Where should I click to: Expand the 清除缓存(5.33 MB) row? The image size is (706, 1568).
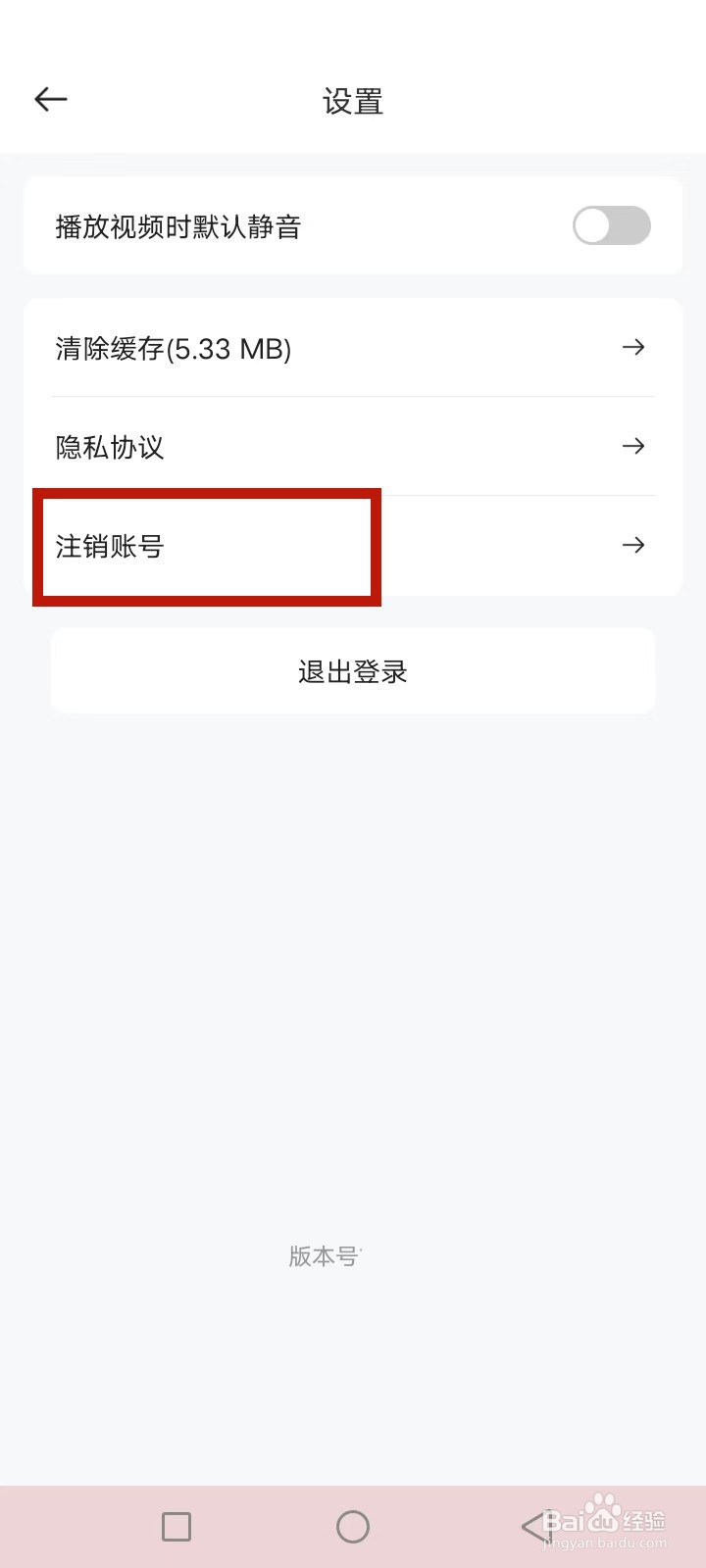353,348
